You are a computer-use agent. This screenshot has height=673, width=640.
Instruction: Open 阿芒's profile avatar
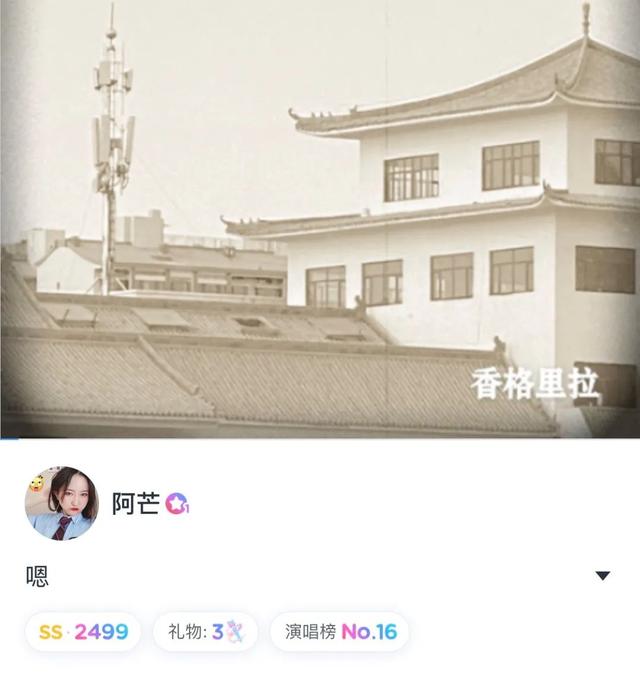pyautogui.click(x=61, y=503)
